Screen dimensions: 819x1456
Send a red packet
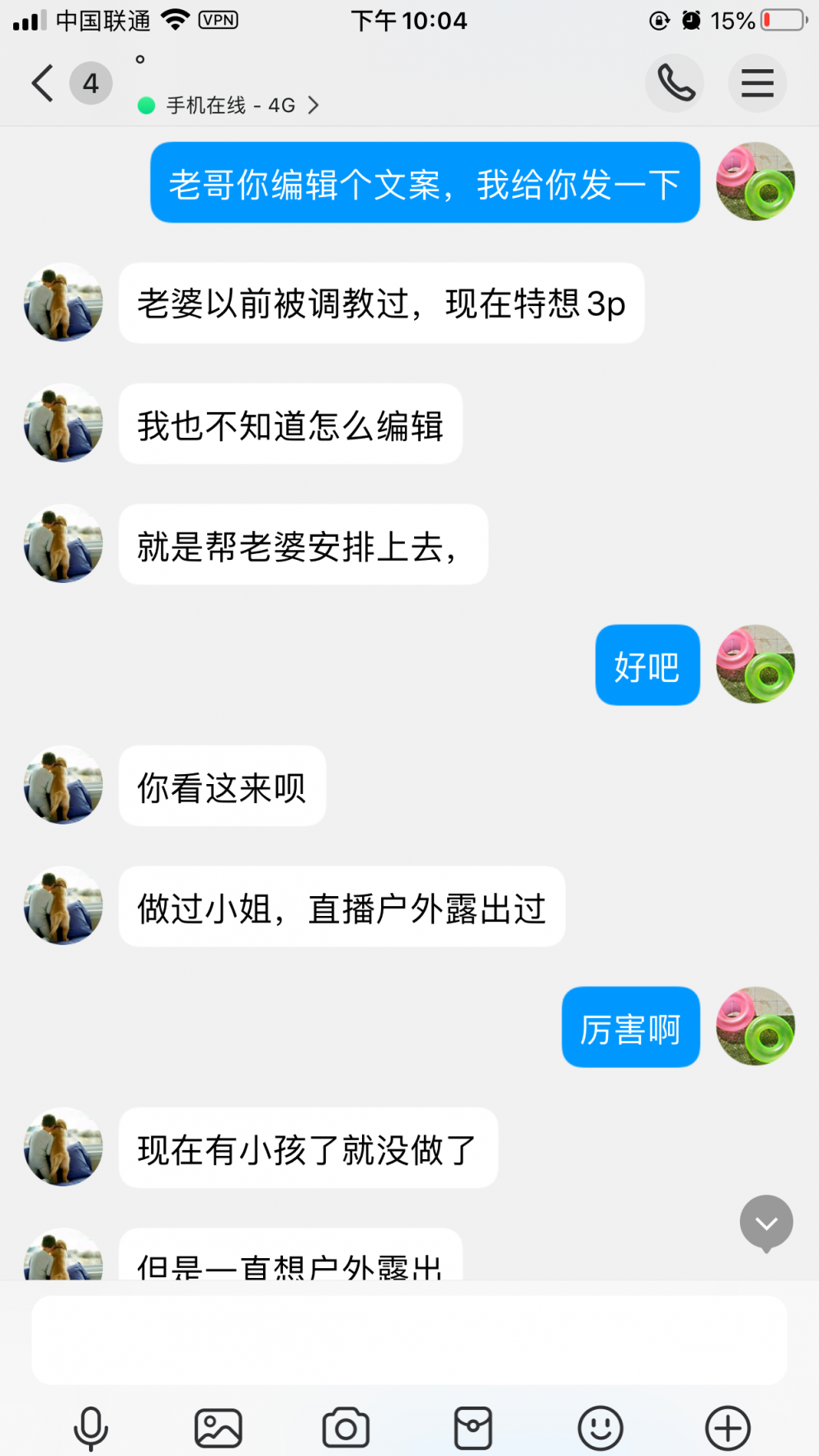point(473,1428)
